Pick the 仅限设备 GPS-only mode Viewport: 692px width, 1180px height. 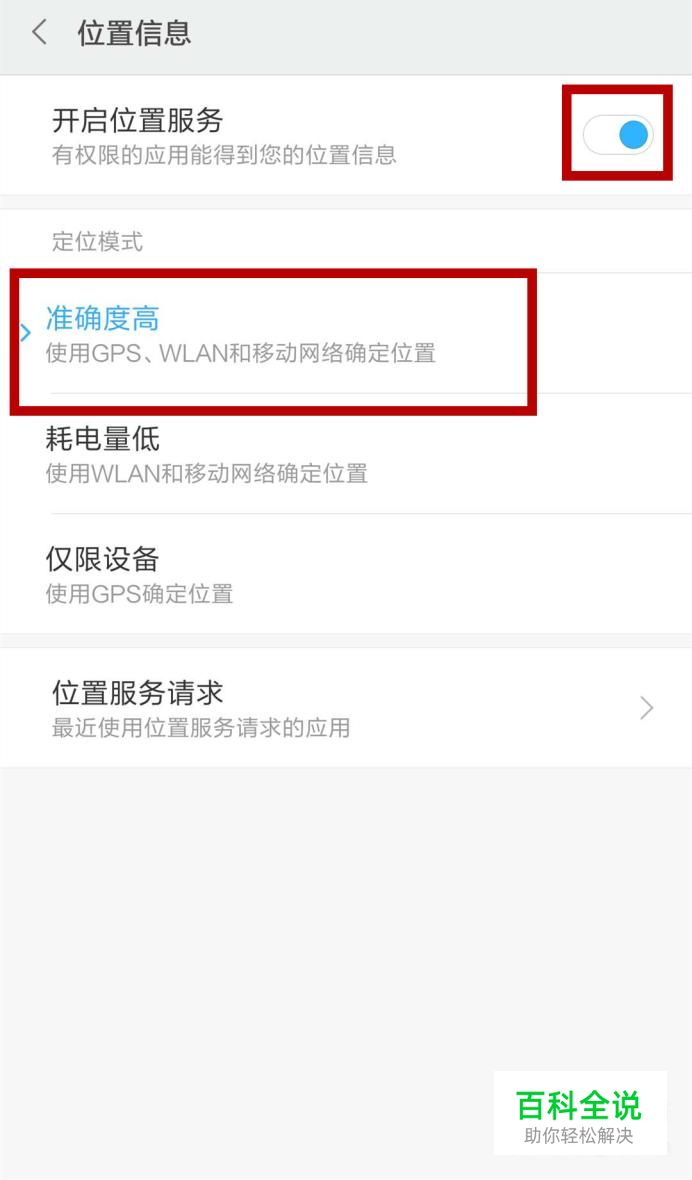coord(346,574)
